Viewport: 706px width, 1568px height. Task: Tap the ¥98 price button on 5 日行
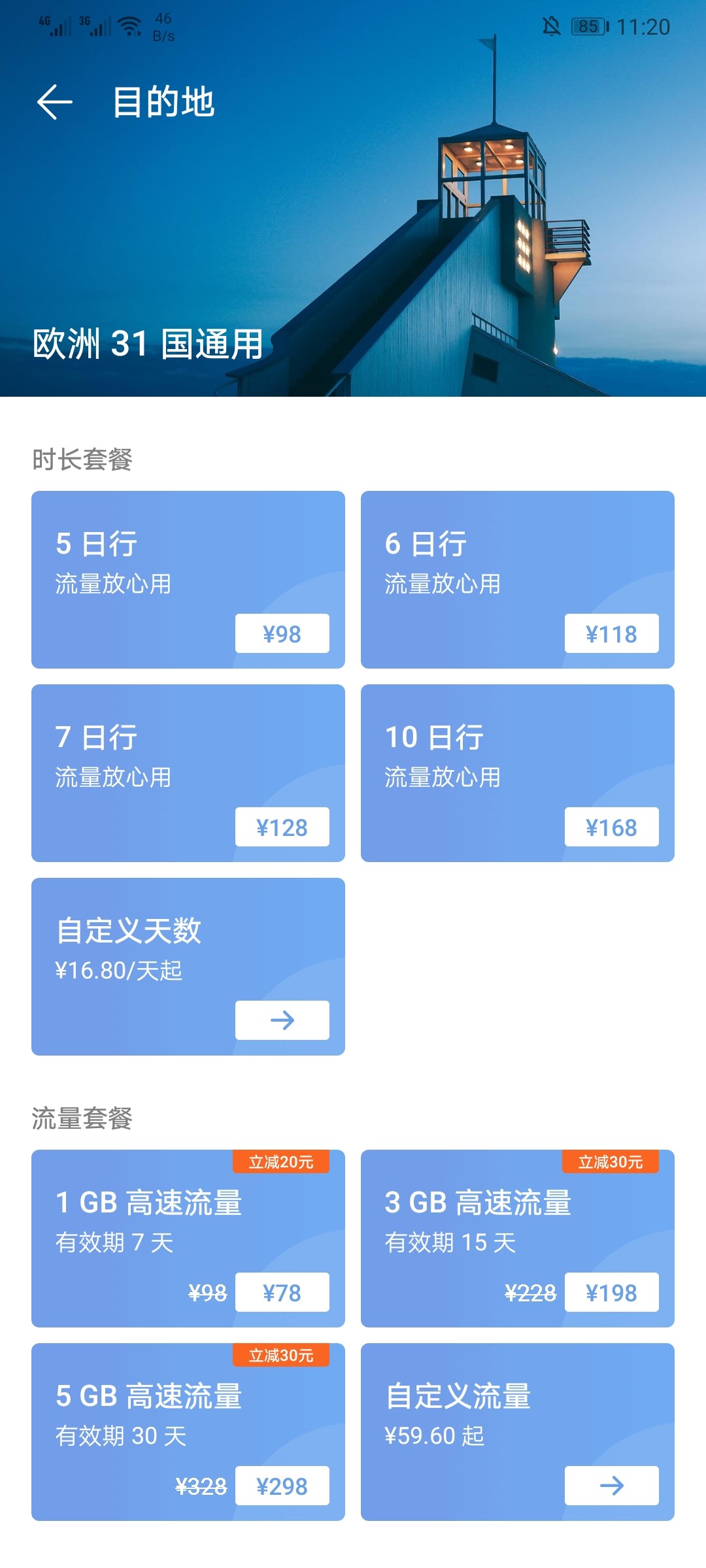[283, 633]
